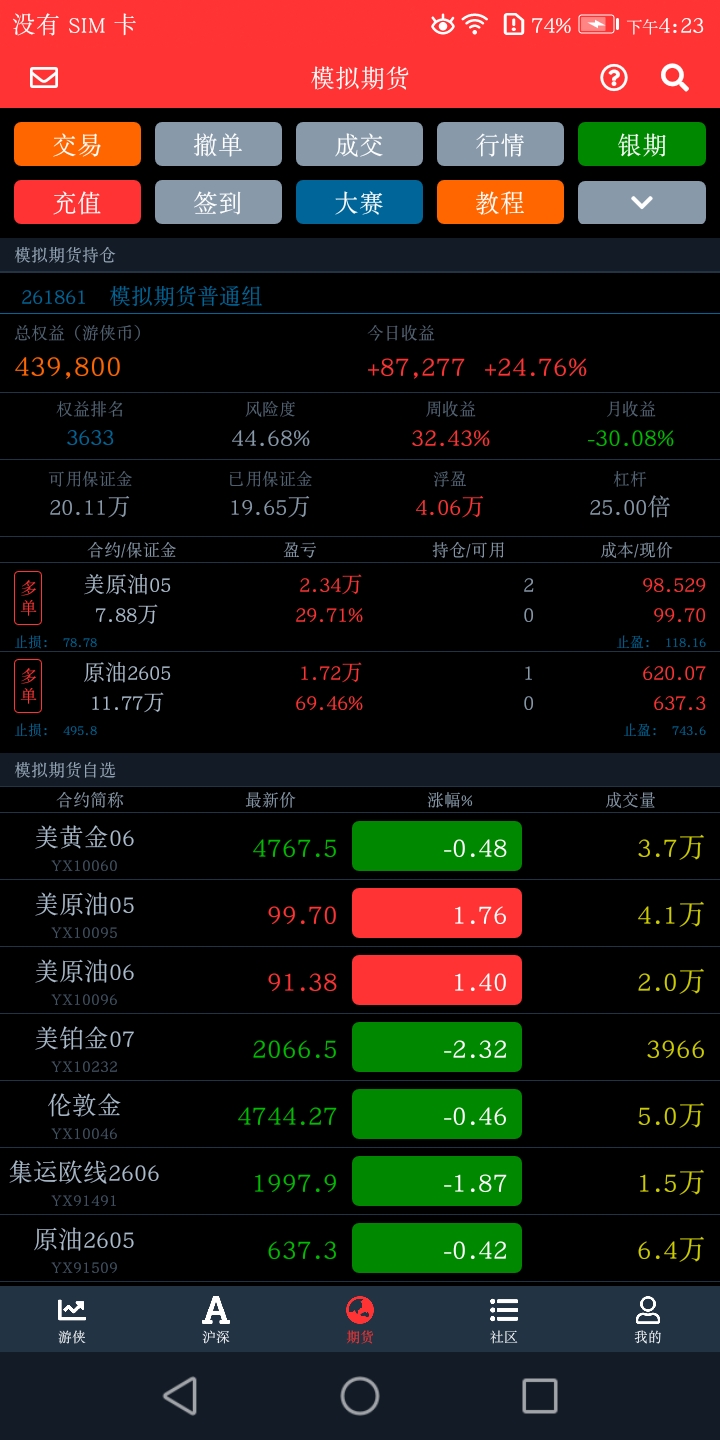Image resolution: width=720 pixels, height=1440 pixels.
Task: Open the 行情 market quotes button
Action: click(x=500, y=144)
